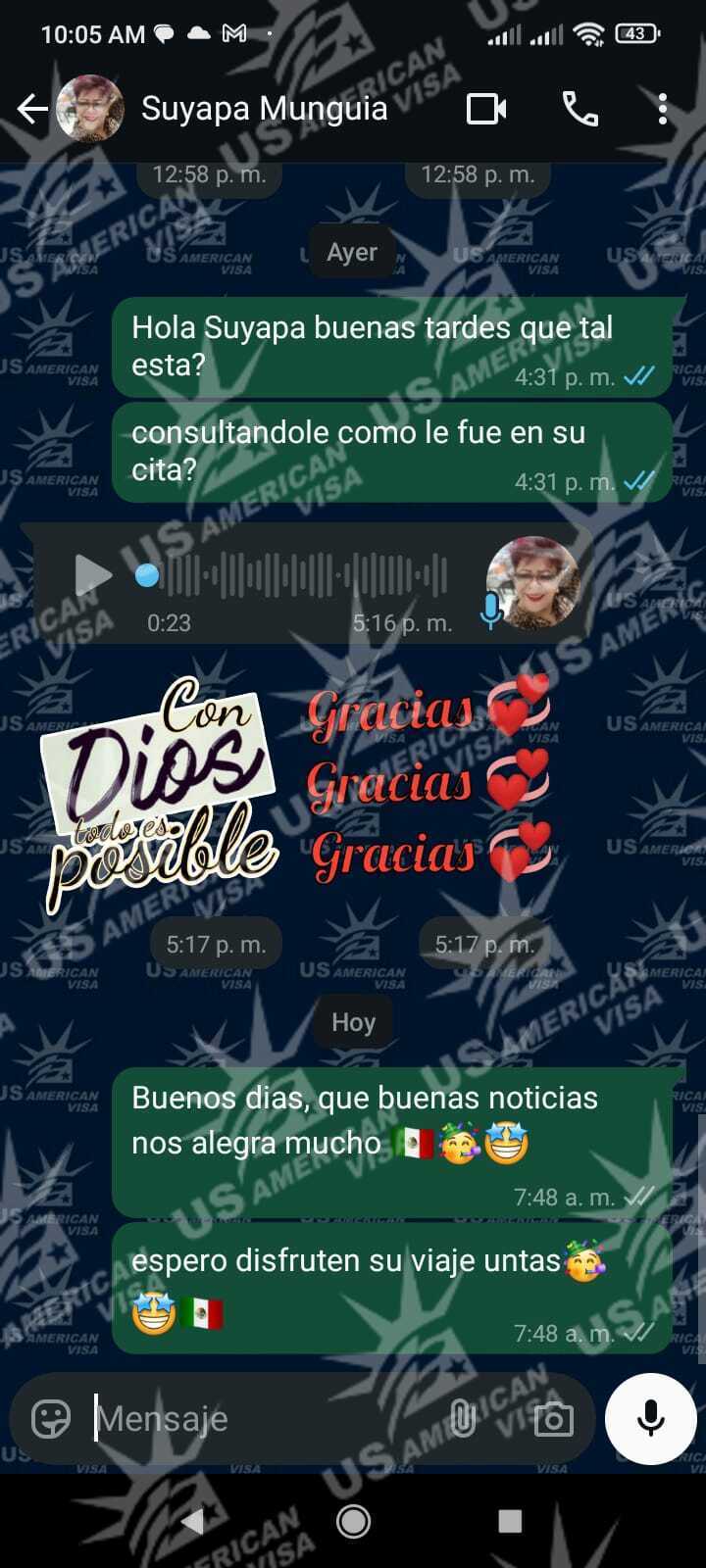Tap the system back button
The width and height of the screenshot is (706, 1568).
pyautogui.click(x=193, y=1521)
